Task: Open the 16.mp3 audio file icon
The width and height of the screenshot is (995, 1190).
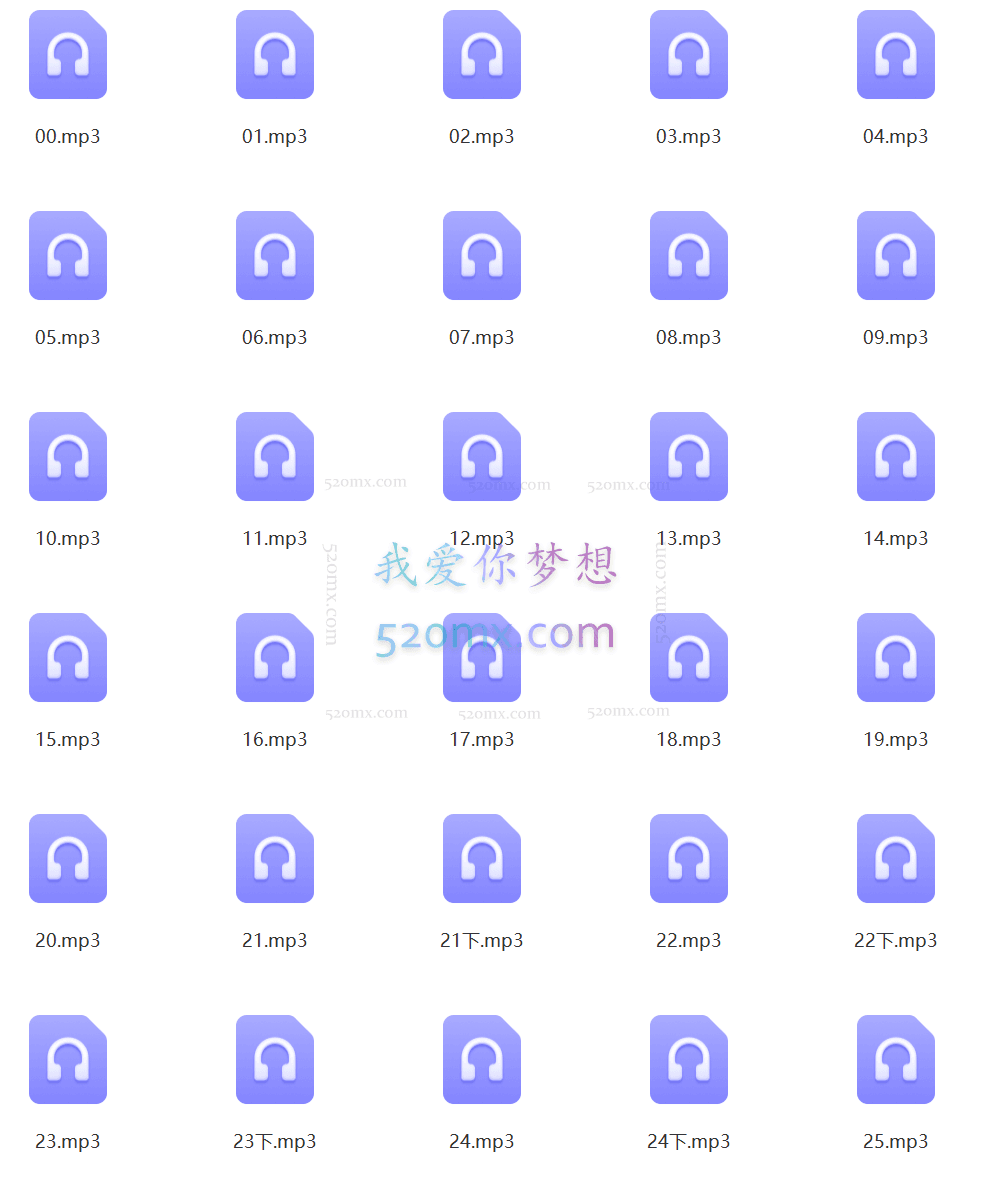Action: click(x=274, y=658)
